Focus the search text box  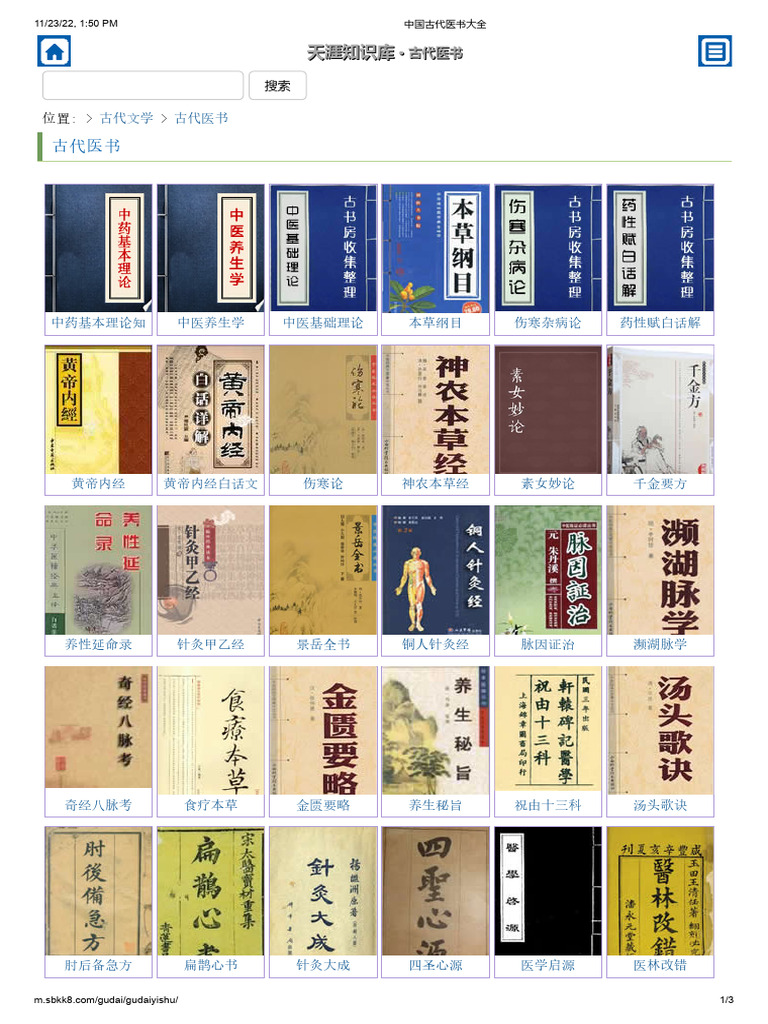pos(143,86)
